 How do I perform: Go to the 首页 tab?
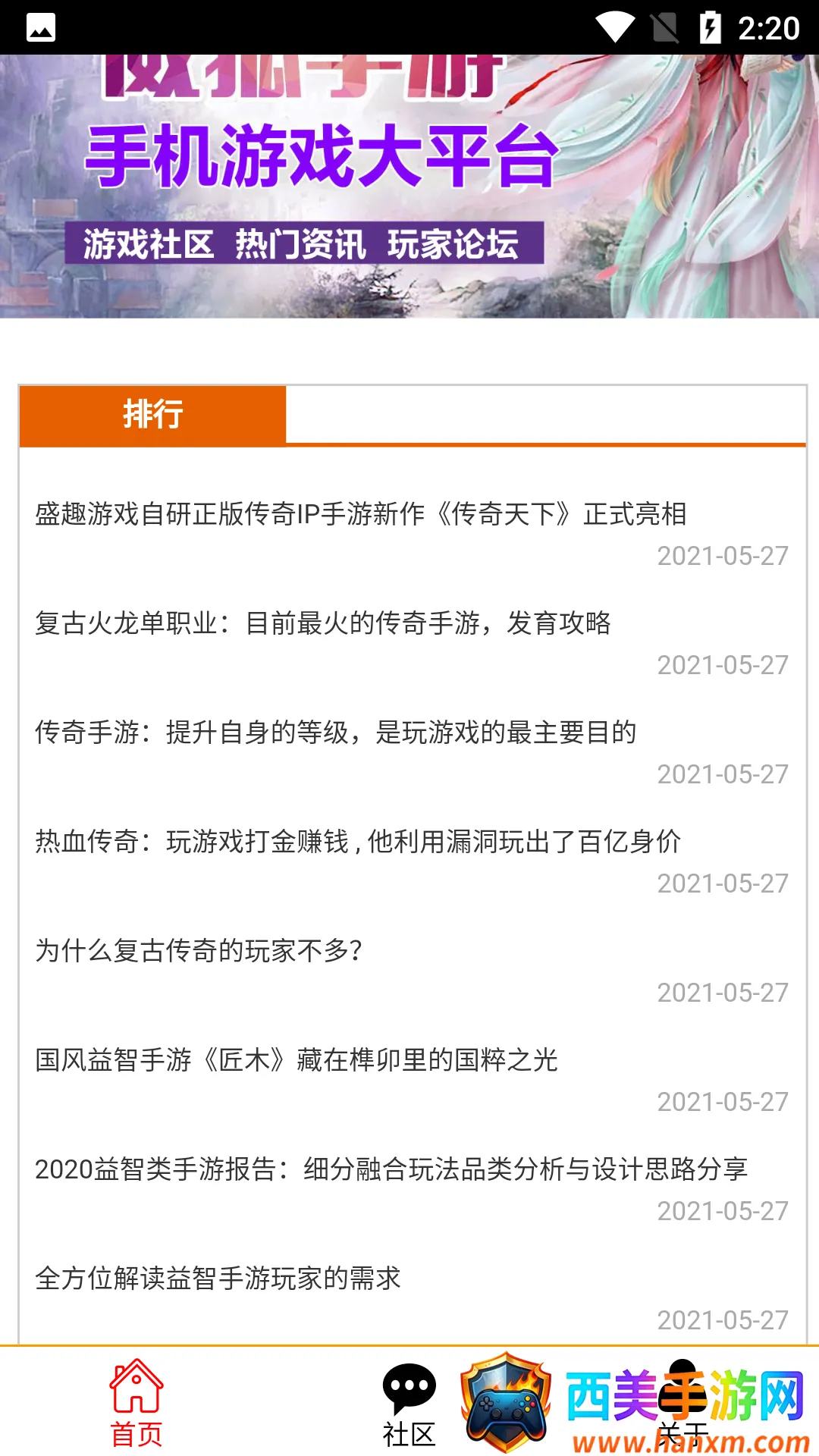point(136,1403)
